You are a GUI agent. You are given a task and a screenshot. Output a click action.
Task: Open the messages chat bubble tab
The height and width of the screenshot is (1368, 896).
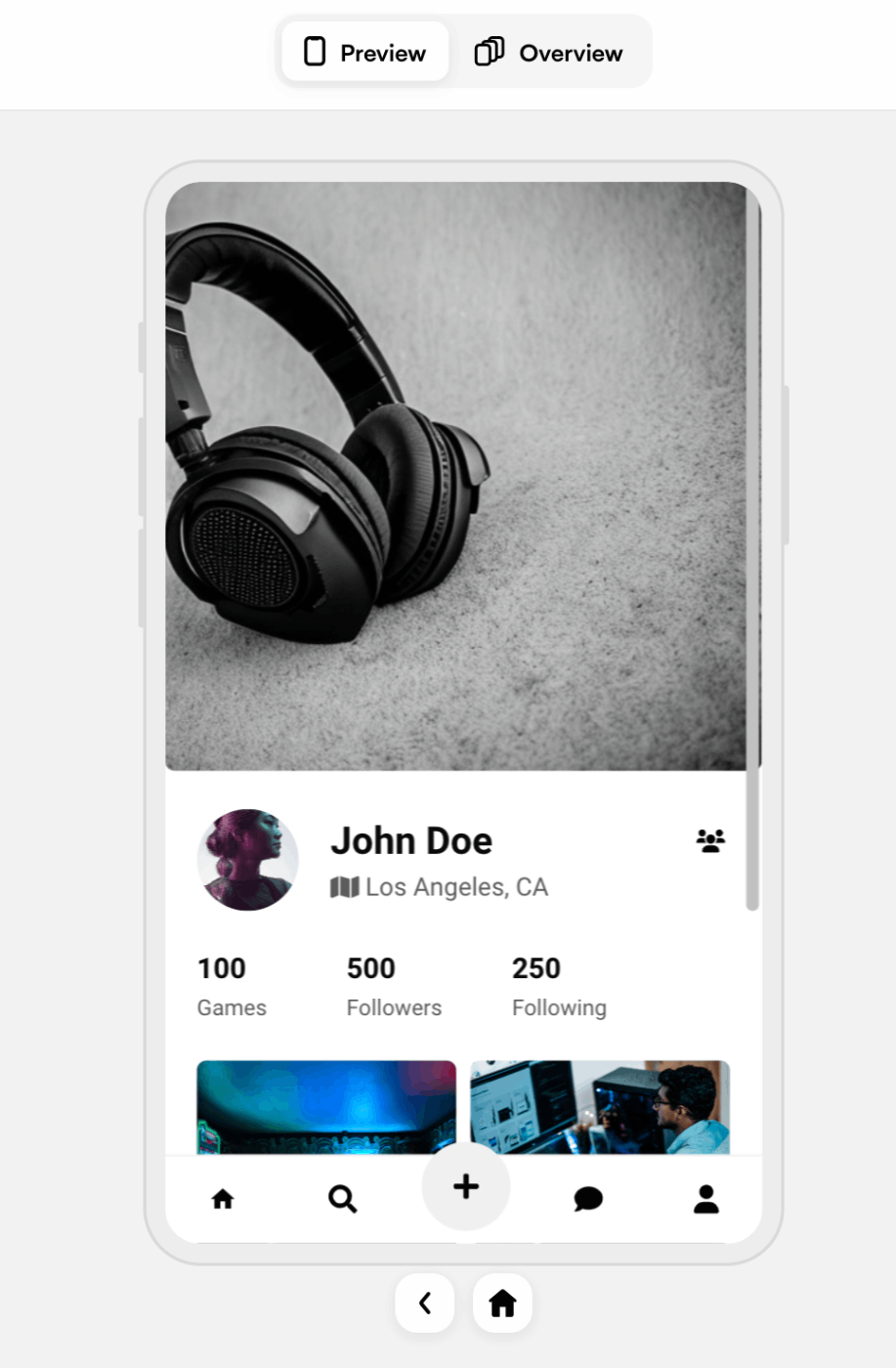click(x=588, y=1199)
